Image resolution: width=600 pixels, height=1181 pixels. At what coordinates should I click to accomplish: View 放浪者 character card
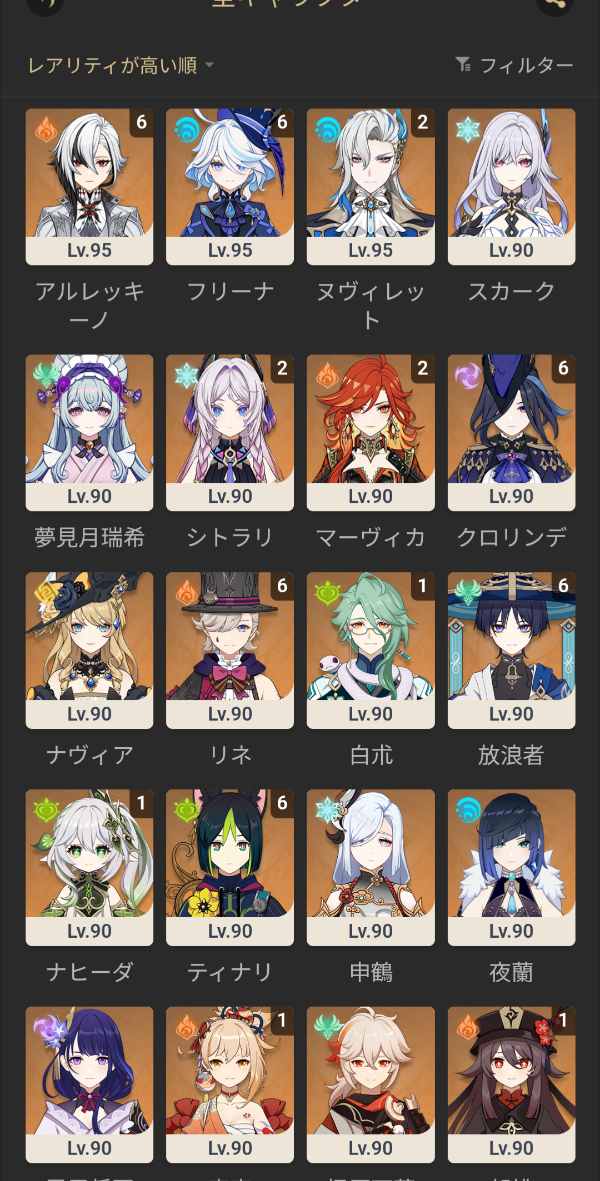tap(511, 650)
